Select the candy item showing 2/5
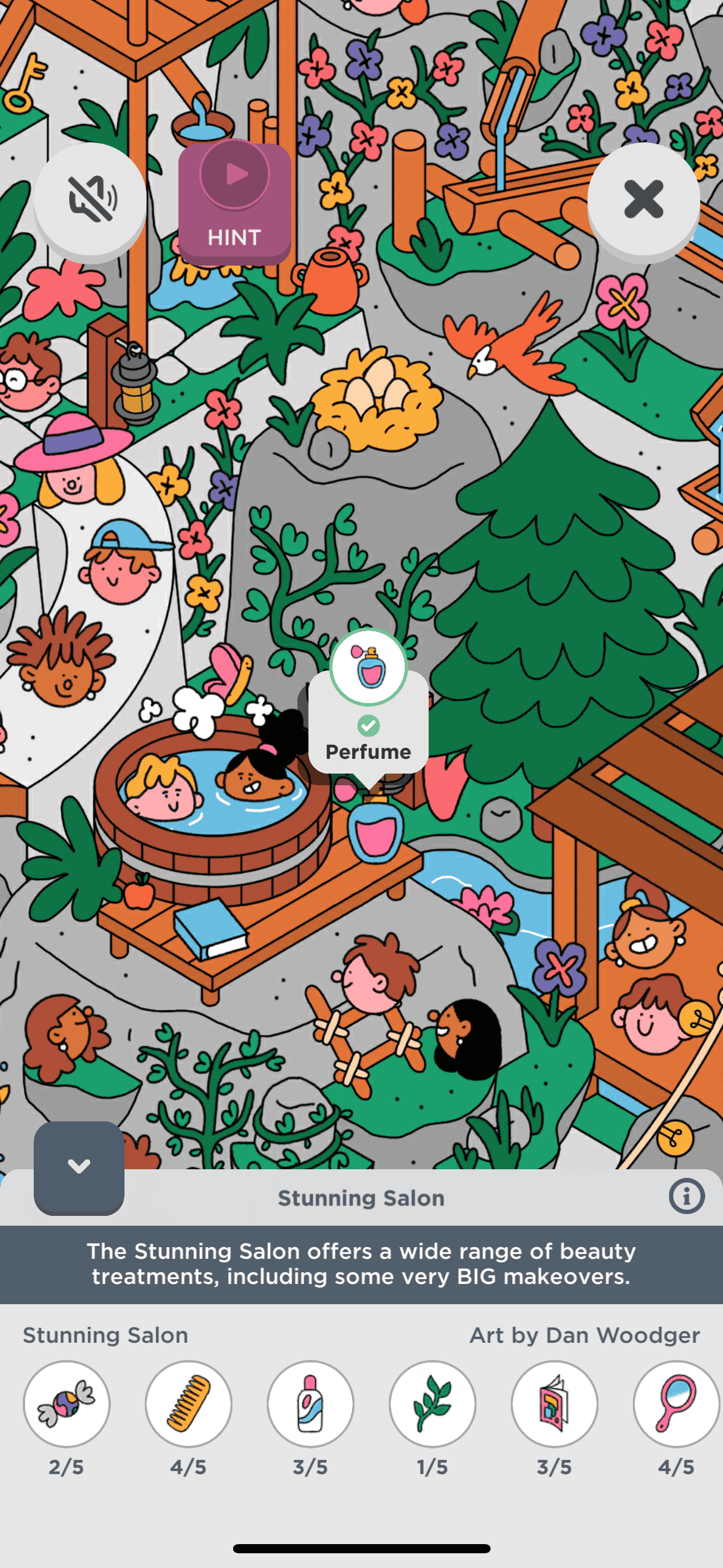 point(66,1404)
